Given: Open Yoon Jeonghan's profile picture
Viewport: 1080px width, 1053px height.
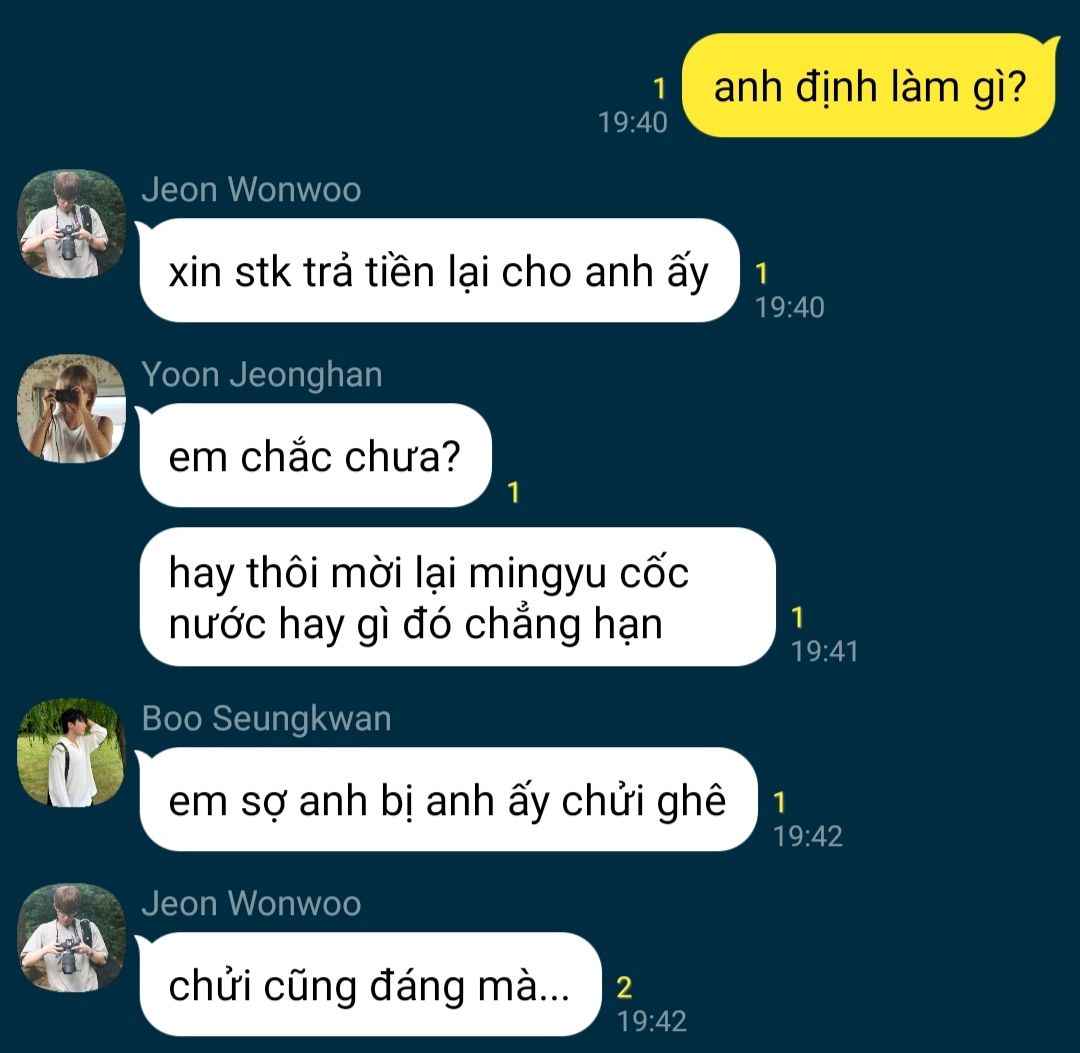Looking at the screenshot, I should click(x=71, y=408).
